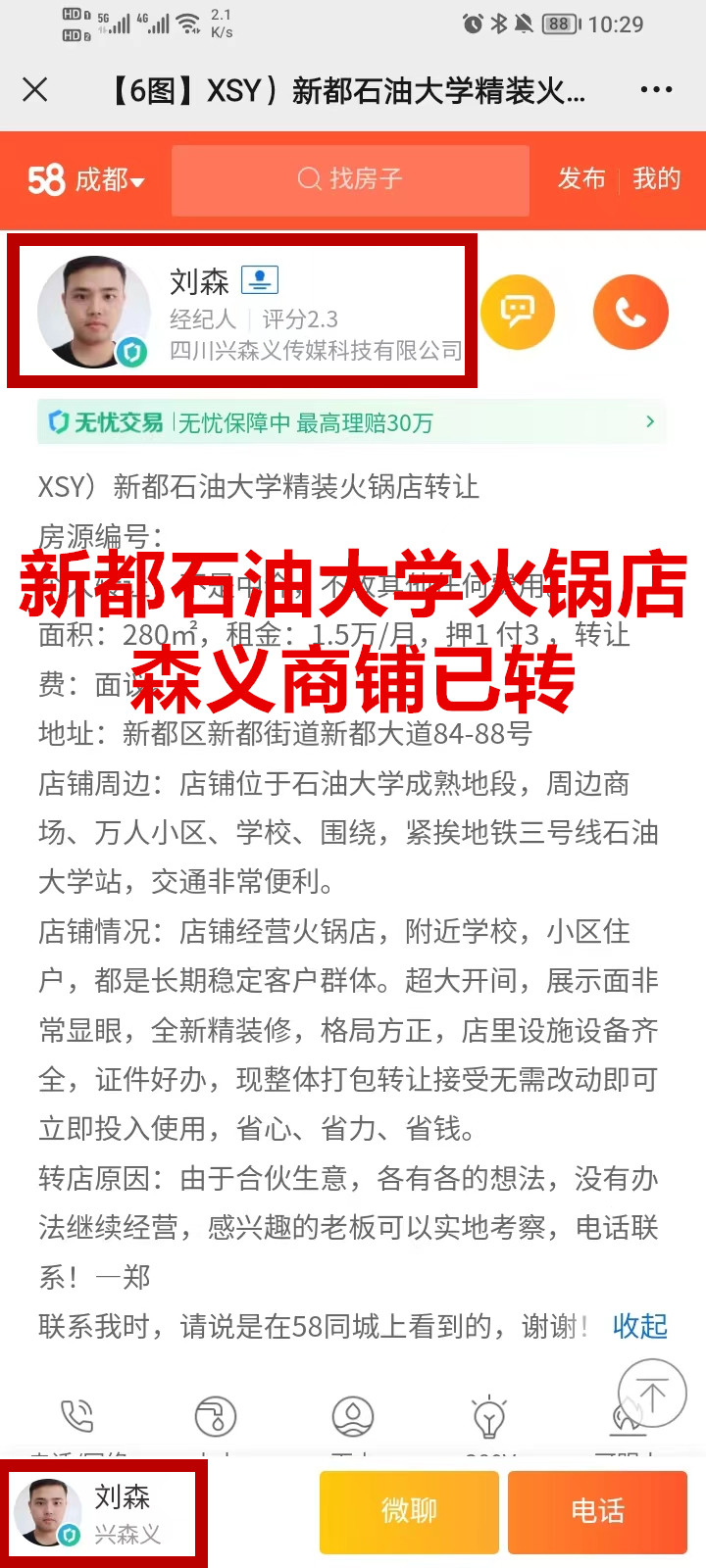Jump back to top with the arrow button
This screenshot has height=1568, width=706.
(651, 1393)
